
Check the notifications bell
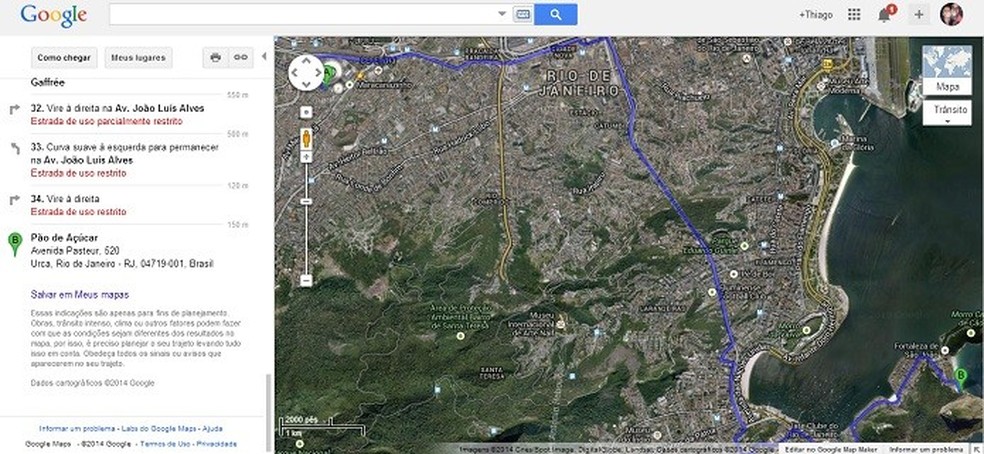(x=884, y=15)
